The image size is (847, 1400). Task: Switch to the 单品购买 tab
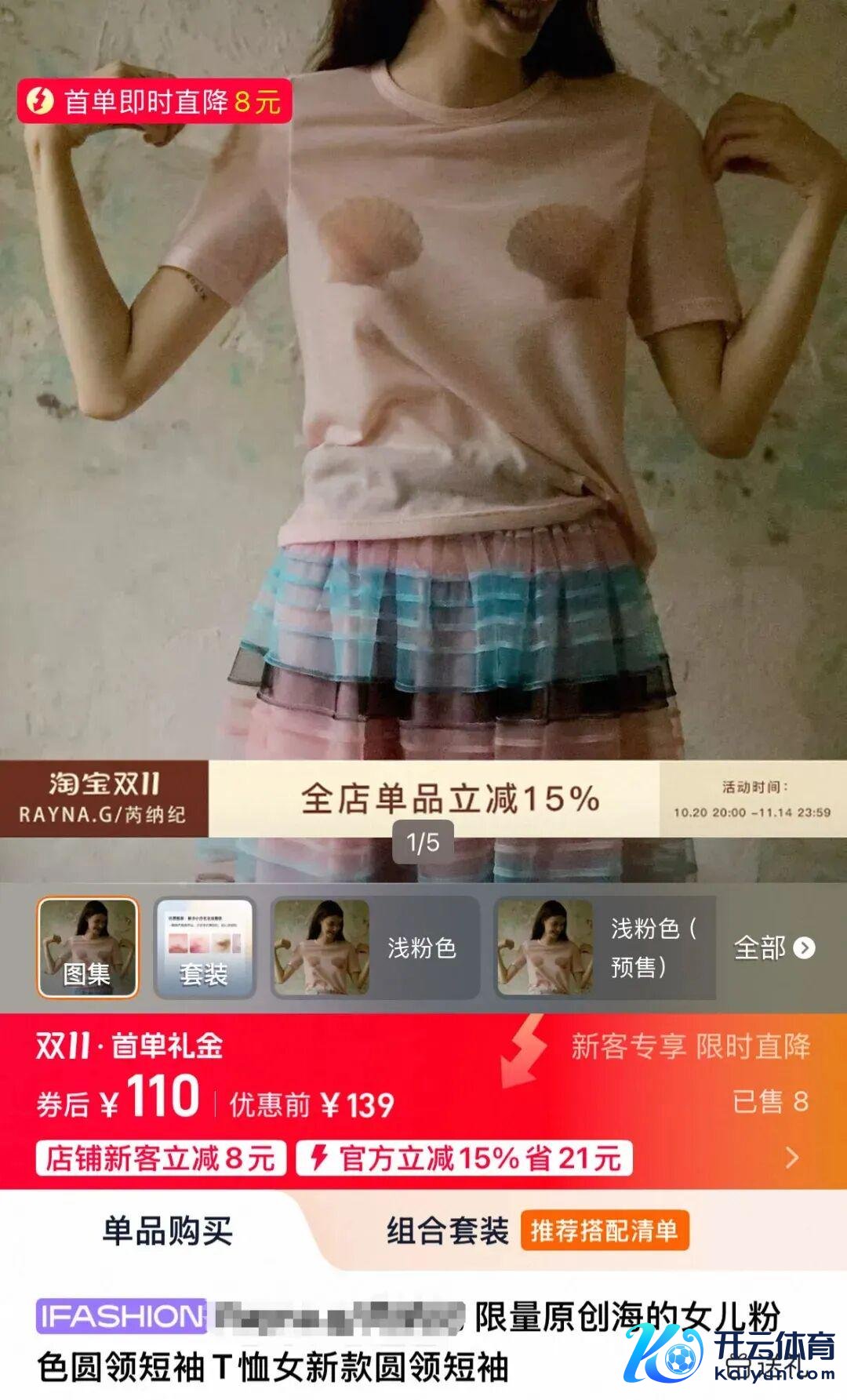click(167, 1231)
